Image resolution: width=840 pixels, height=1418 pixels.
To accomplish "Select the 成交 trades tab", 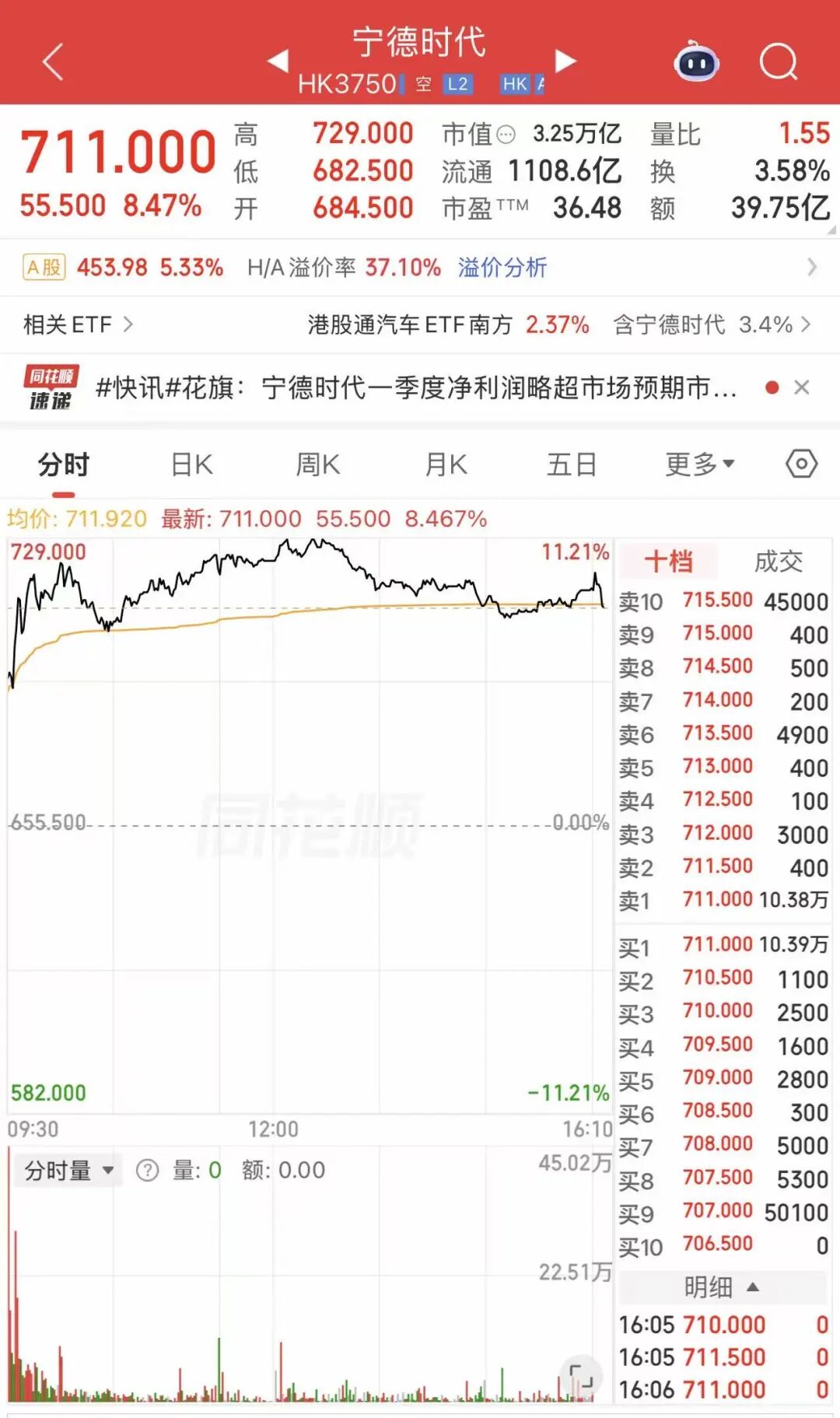I will coord(778,561).
